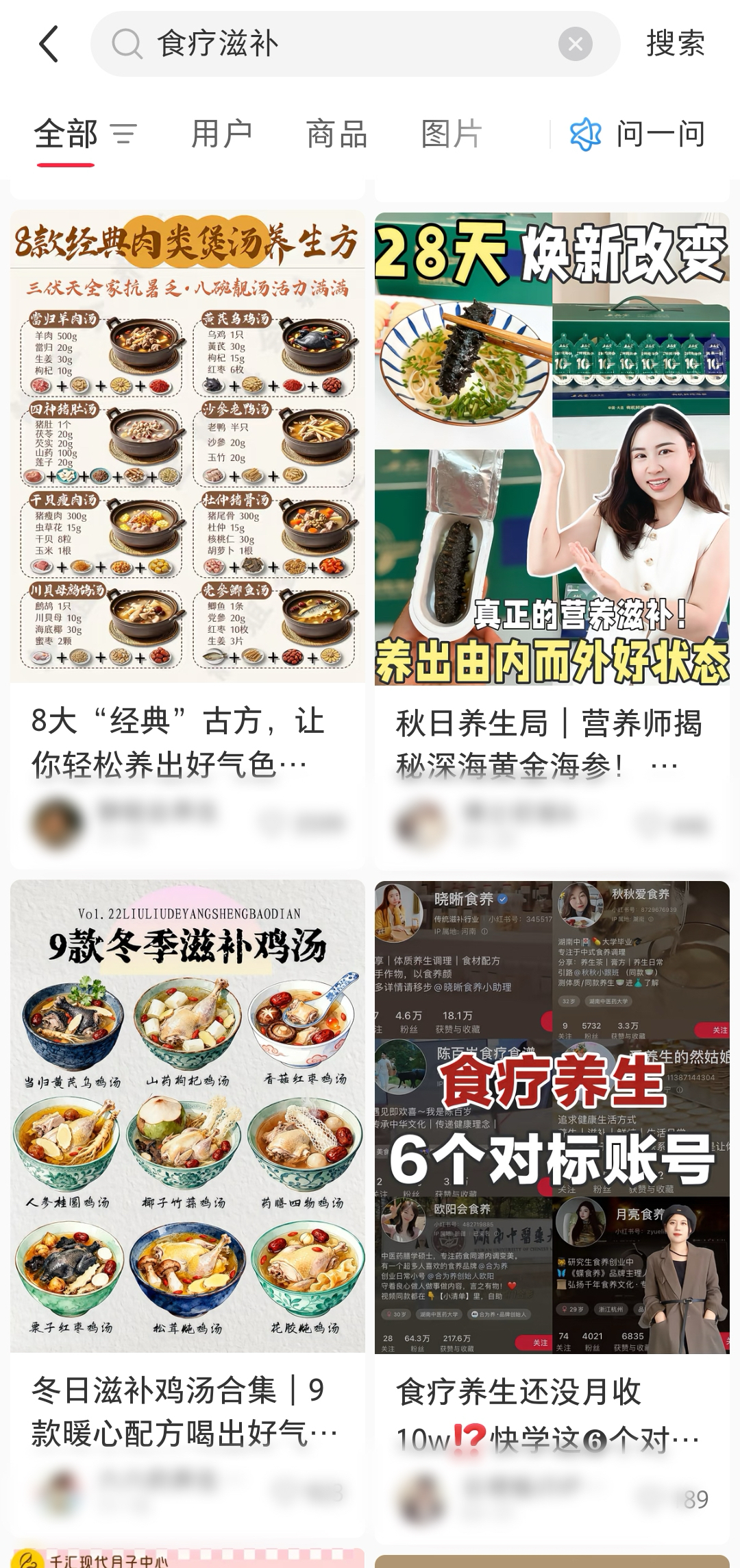The image size is (740, 1568).
Task: Clear the search text with the X icon
Action: pos(575,45)
